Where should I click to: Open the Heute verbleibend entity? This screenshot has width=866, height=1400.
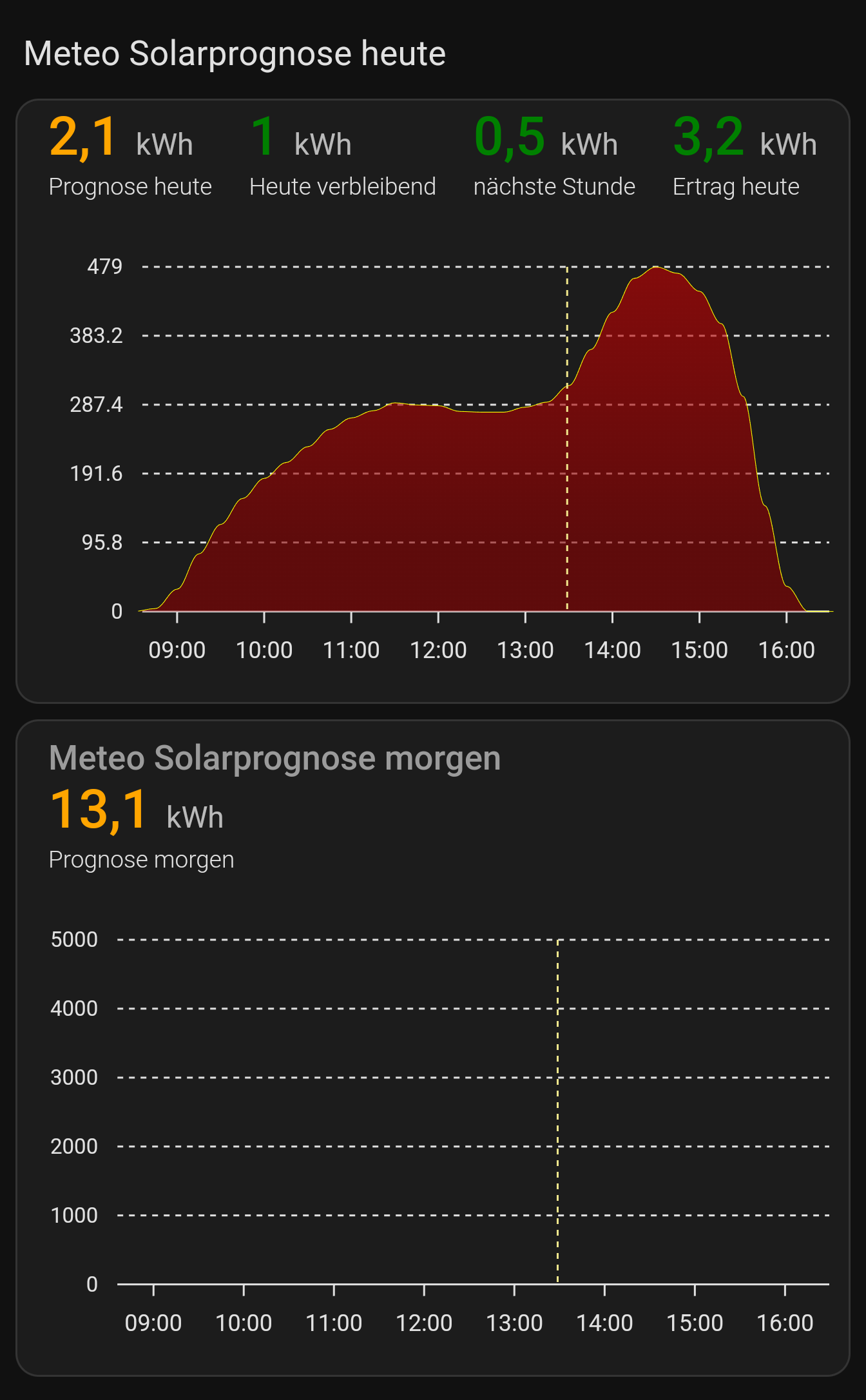342,156
